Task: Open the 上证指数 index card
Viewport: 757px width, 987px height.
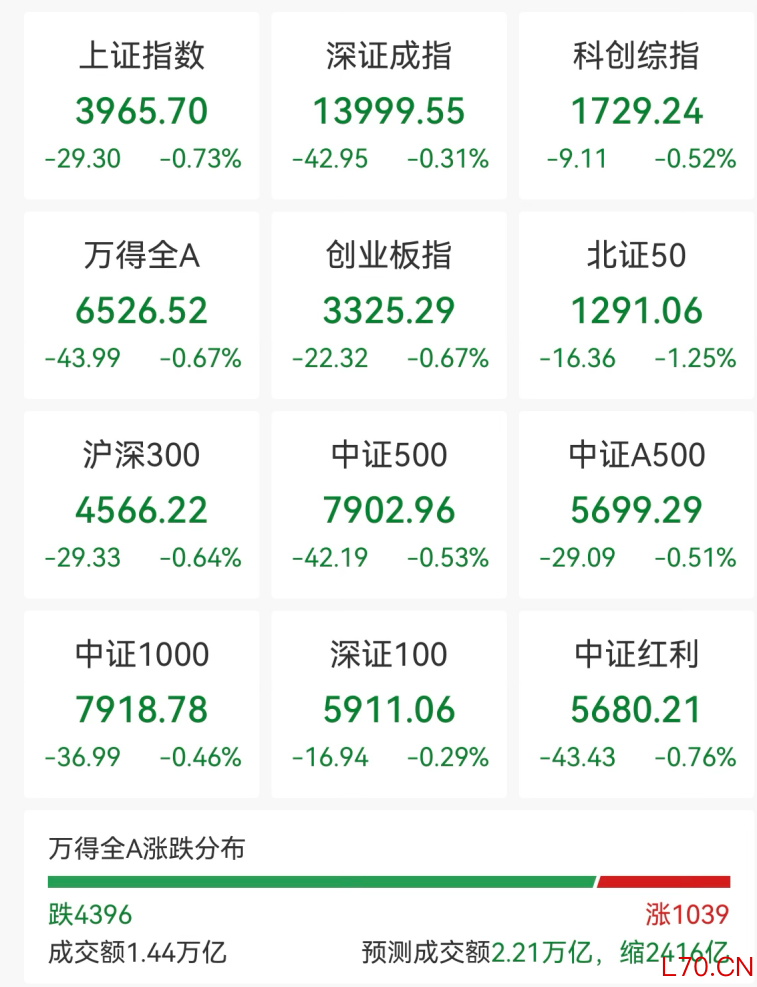Action: pyautogui.click(x=141, y=106)
